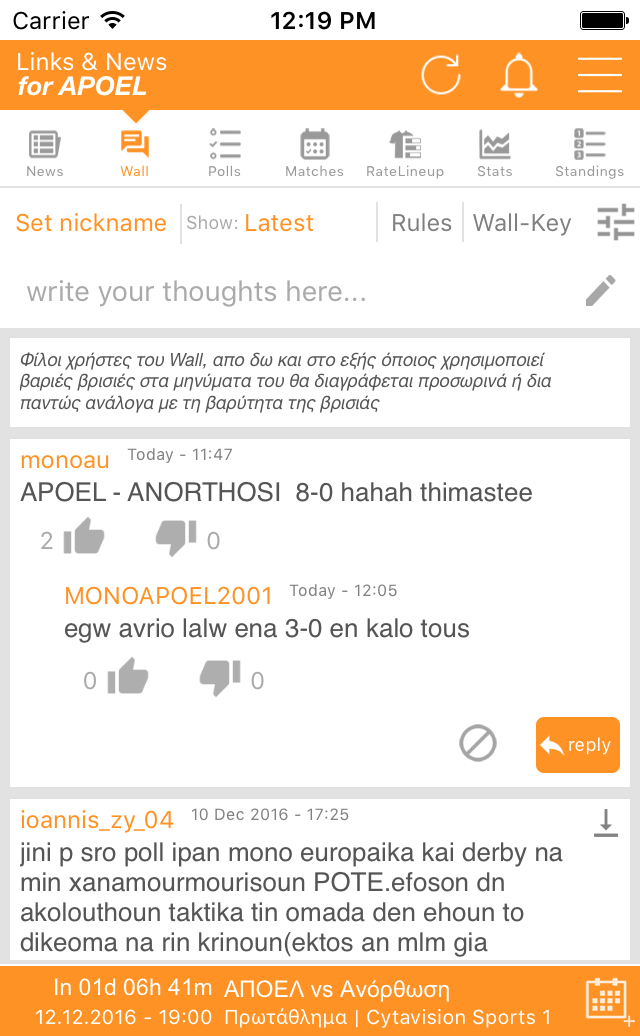Viewport: 640px width, 1036px height.
Task: Switch to the Polls tab
Action: point(225,154)
